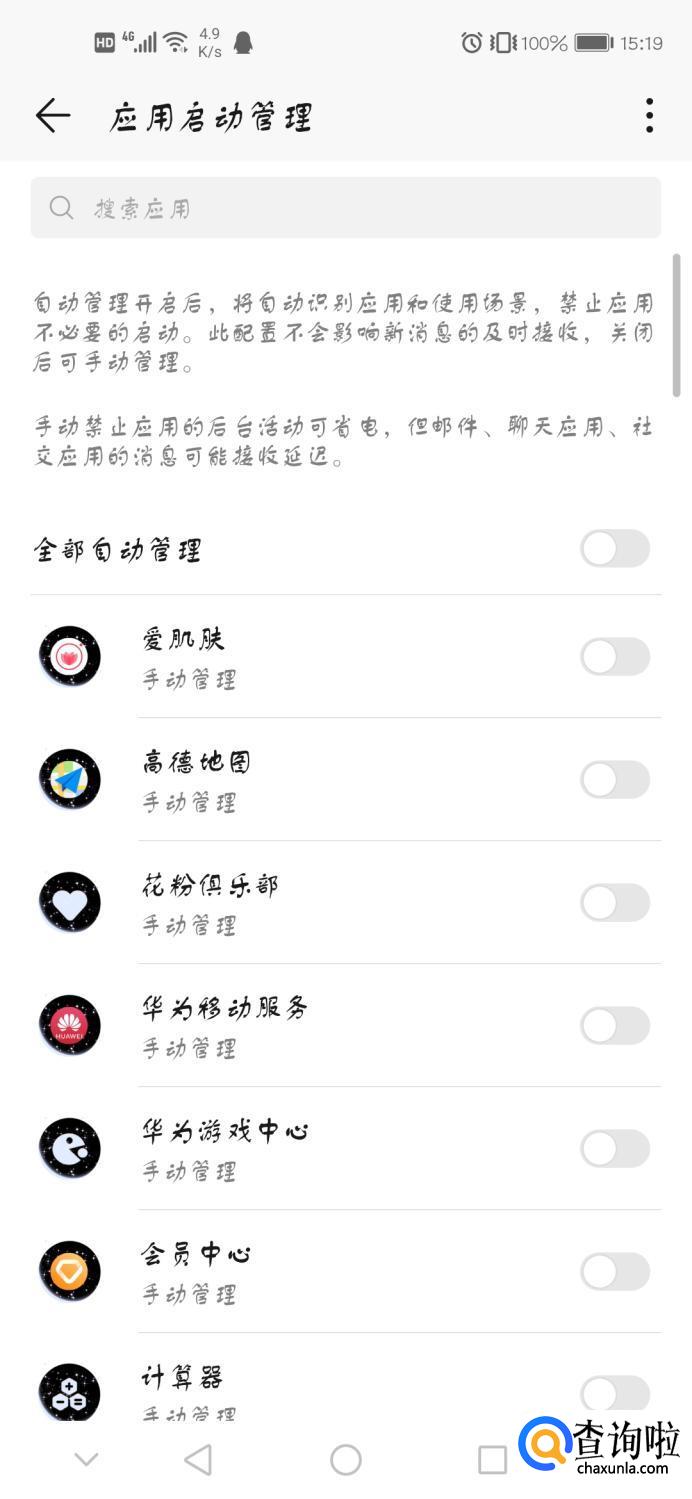
Task: Tap the system back triangle
Action: tap(198, 1460)
